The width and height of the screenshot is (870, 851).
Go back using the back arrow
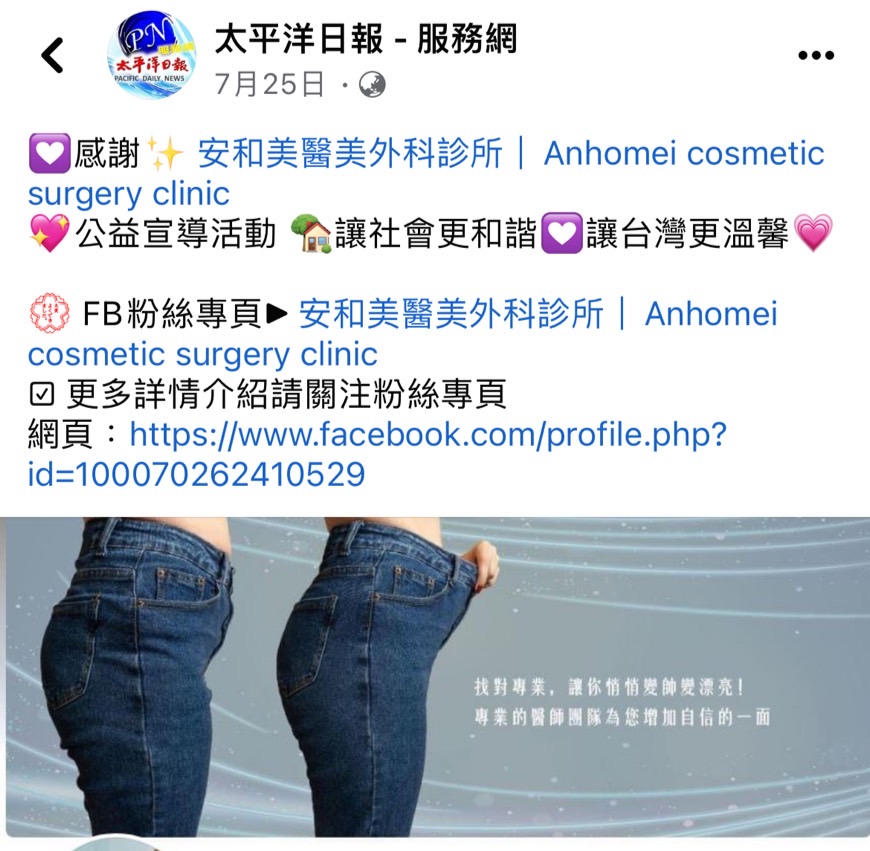tap(53, 55)
